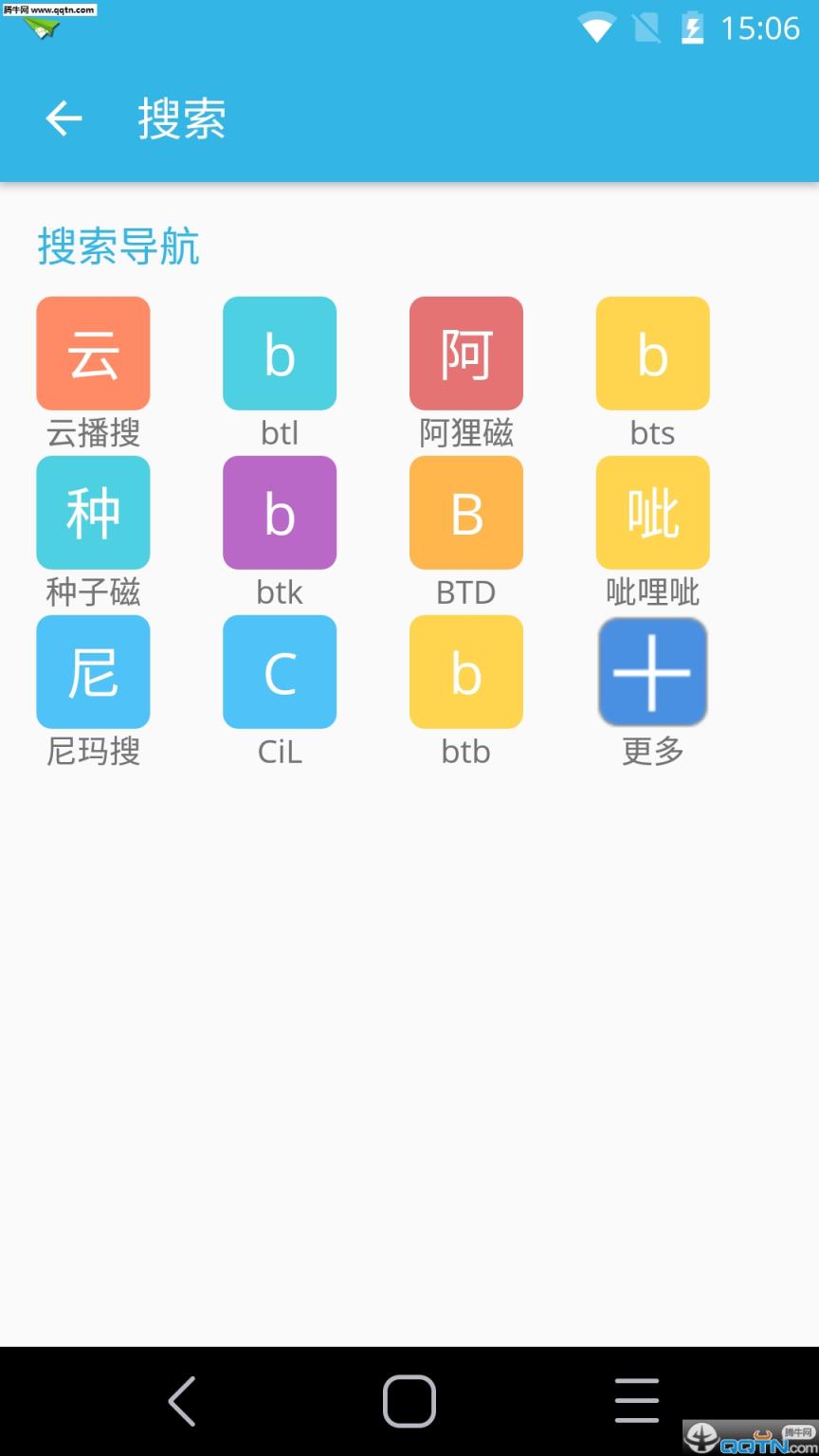Select the 搜索导航 section header
Image resolution: width=819 pixels, height=1456 pixels.
tap(118, 246)
